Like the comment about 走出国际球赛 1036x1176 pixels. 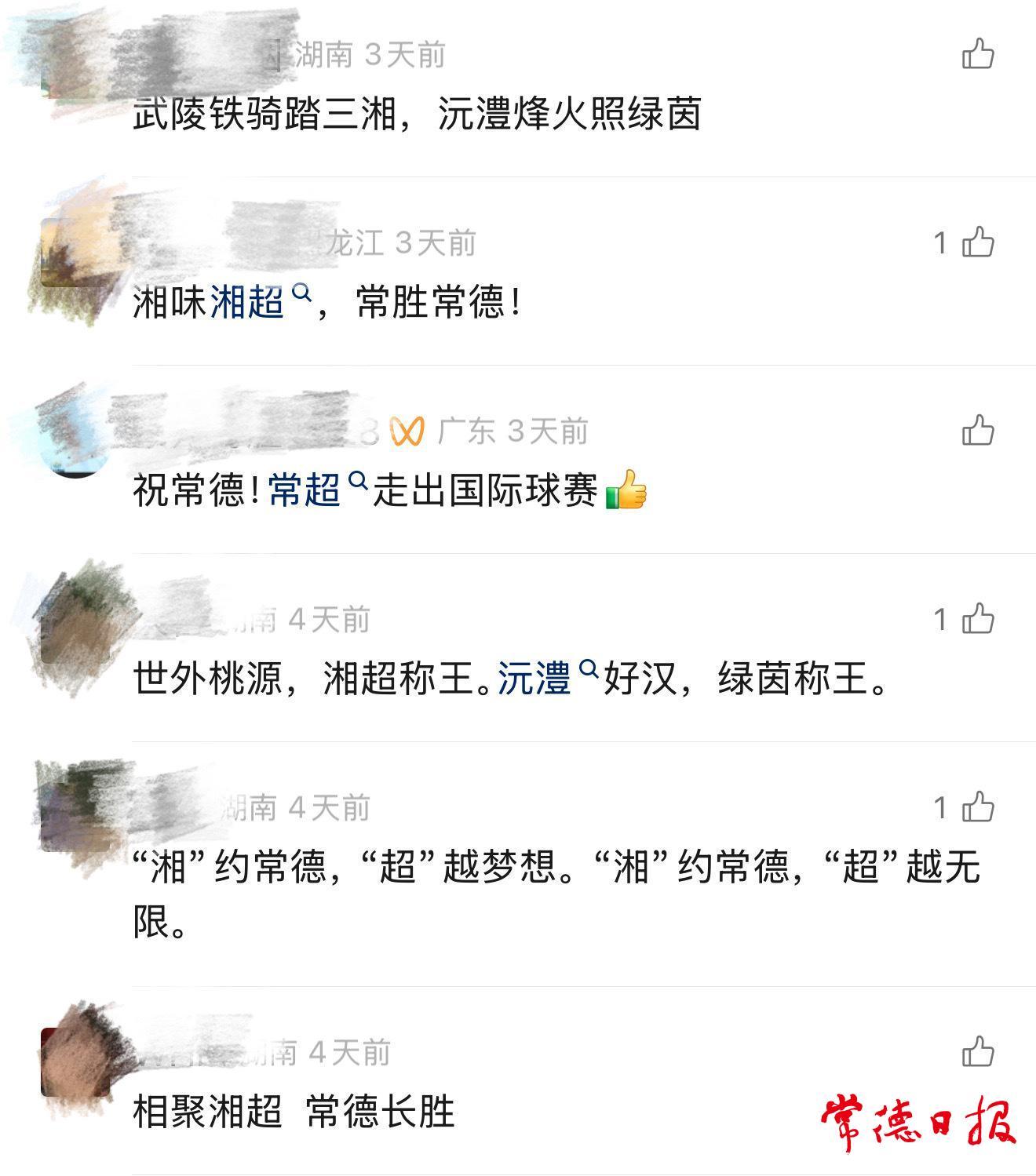point(978,431)
